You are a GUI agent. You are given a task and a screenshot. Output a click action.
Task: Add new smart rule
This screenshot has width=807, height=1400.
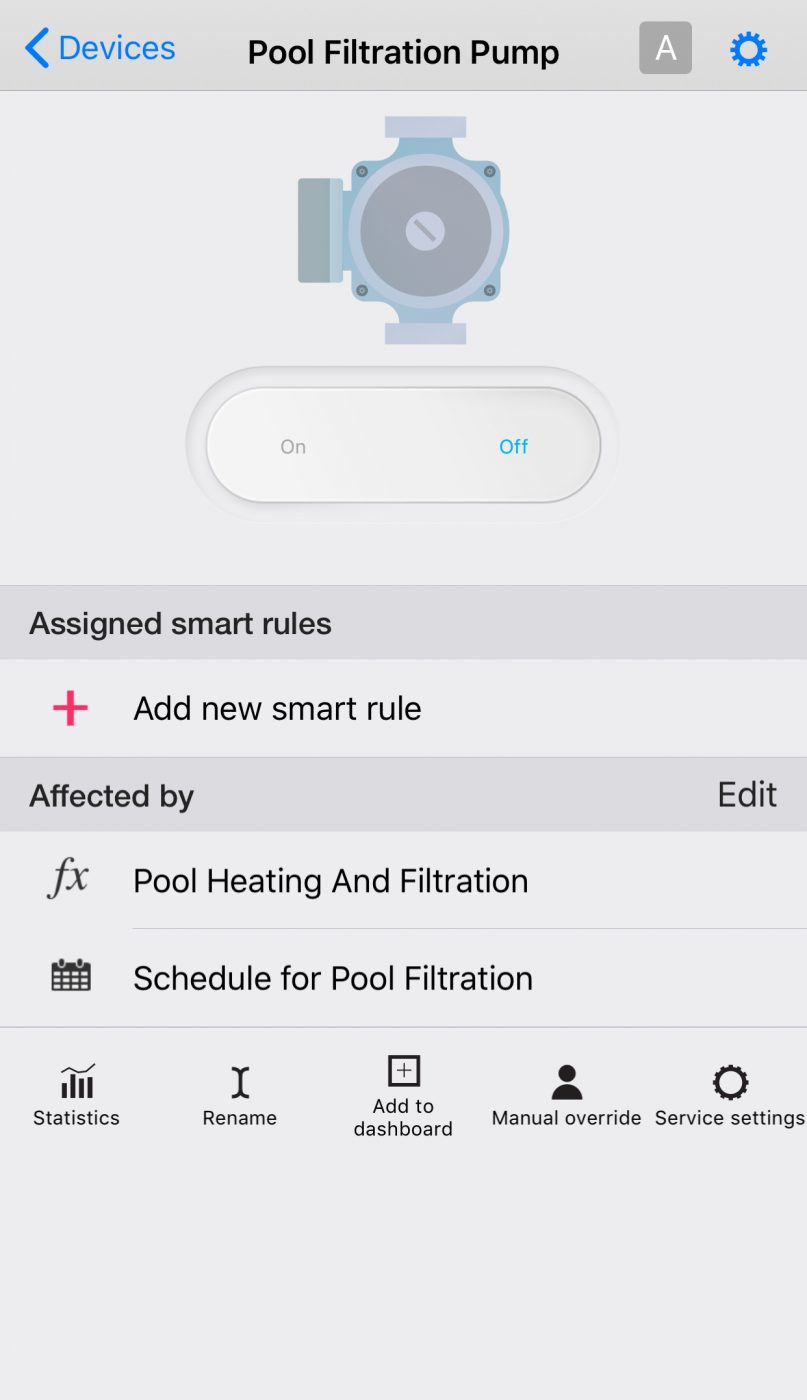pyautogui.click(x=403, y=708)
